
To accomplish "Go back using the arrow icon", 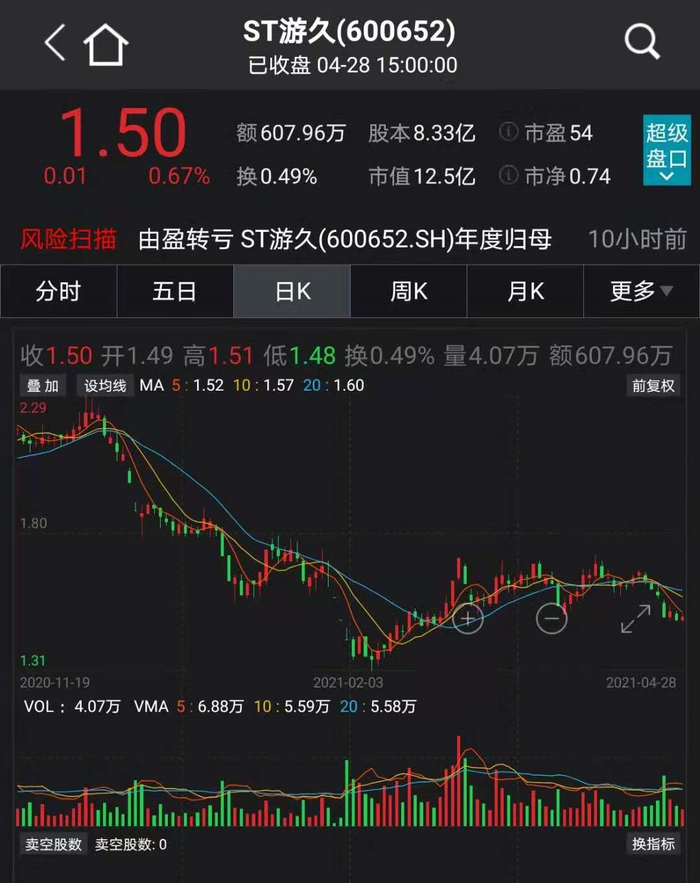I will (55, 43).
